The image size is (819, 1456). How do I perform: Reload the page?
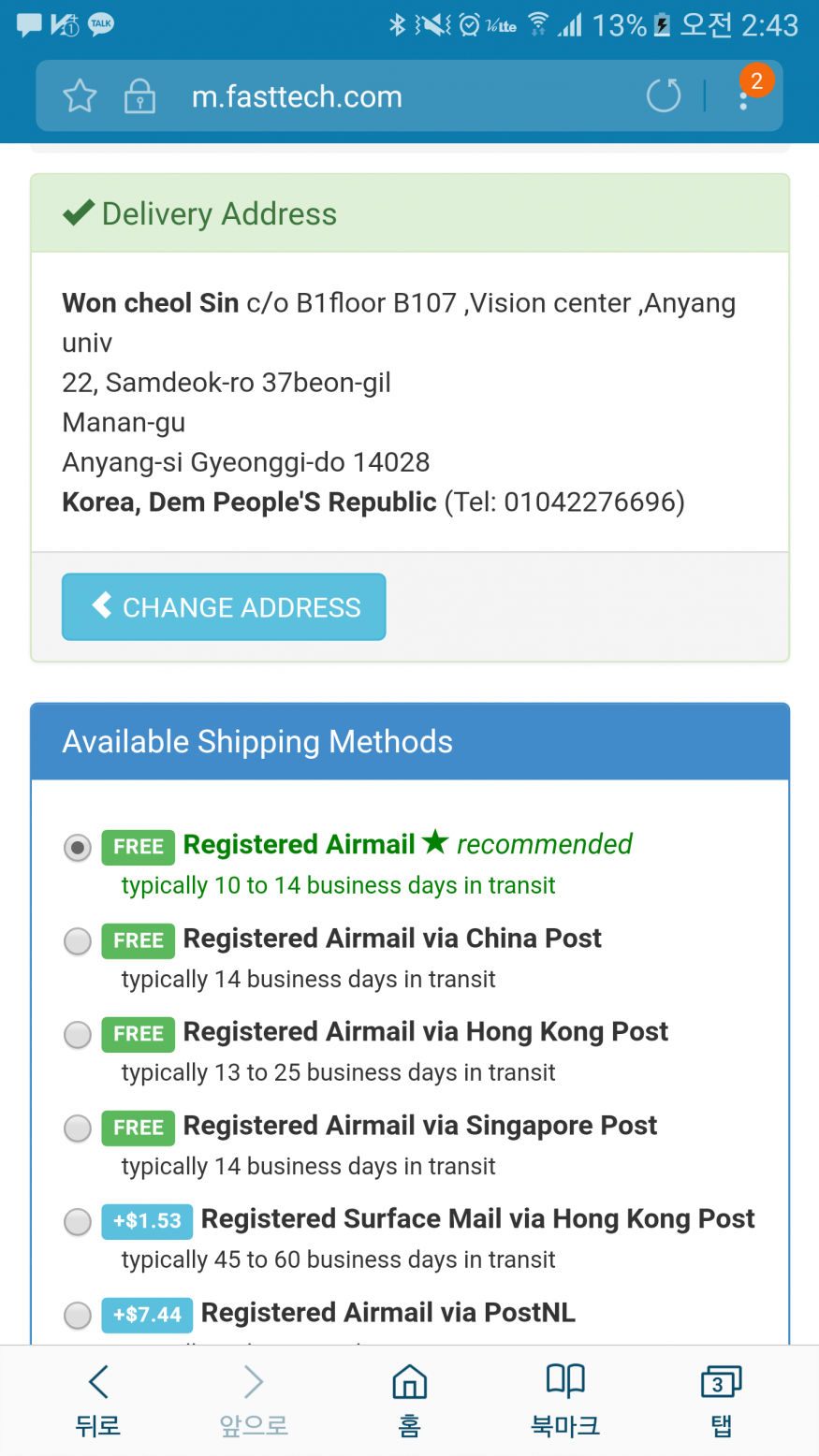tap(664, 95)
